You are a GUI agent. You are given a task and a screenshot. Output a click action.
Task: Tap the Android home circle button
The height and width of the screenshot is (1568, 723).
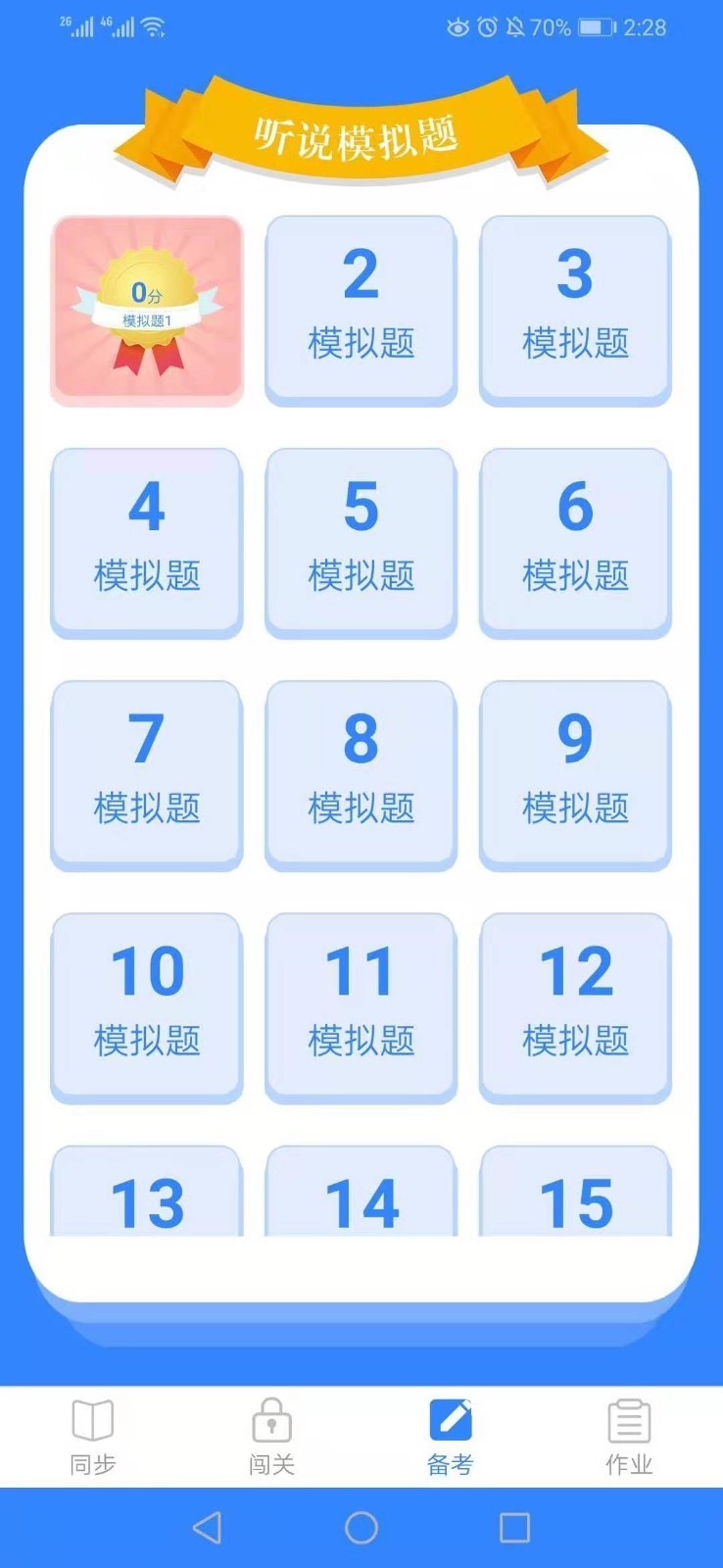coord(361,1527)
